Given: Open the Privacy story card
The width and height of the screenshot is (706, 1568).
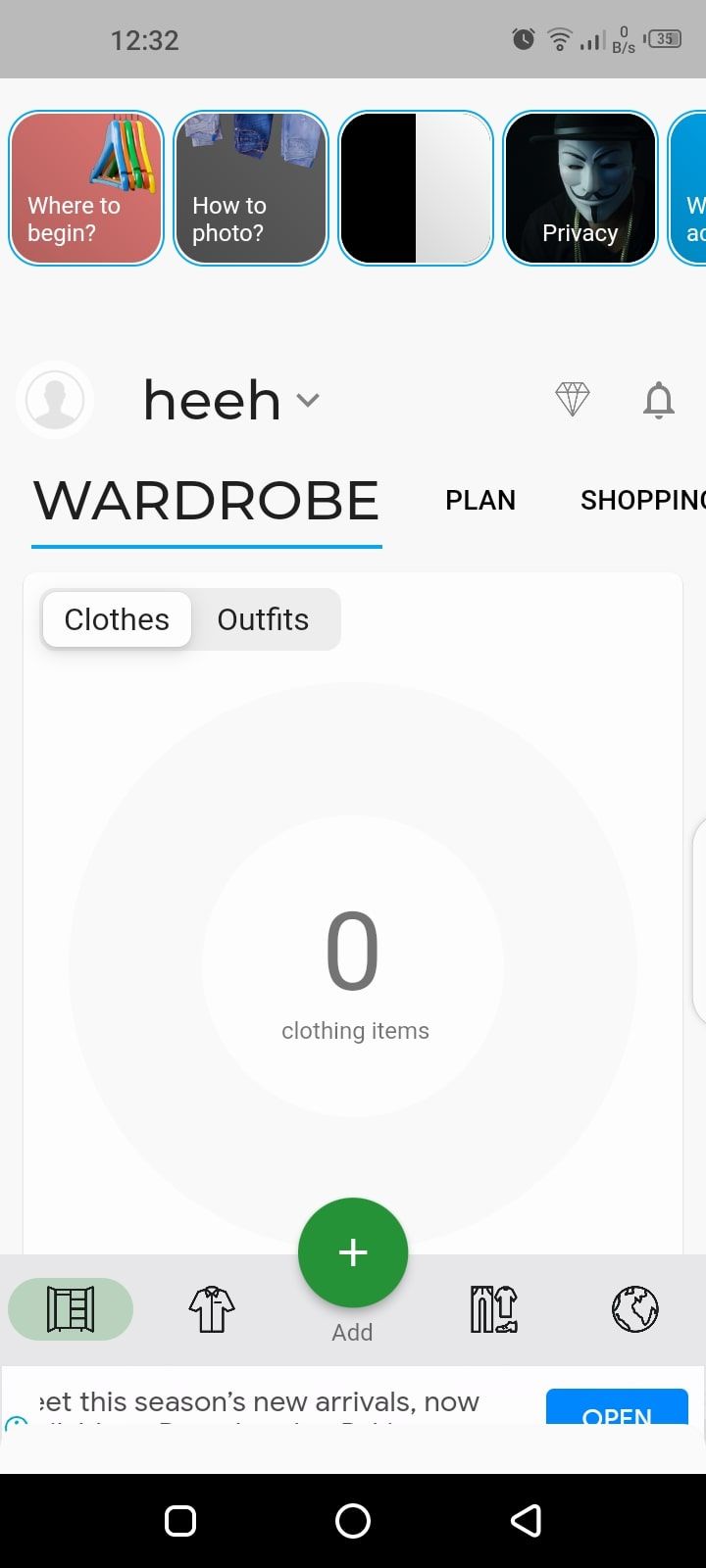Looking at the screenshot, I should tap(580, 188).
